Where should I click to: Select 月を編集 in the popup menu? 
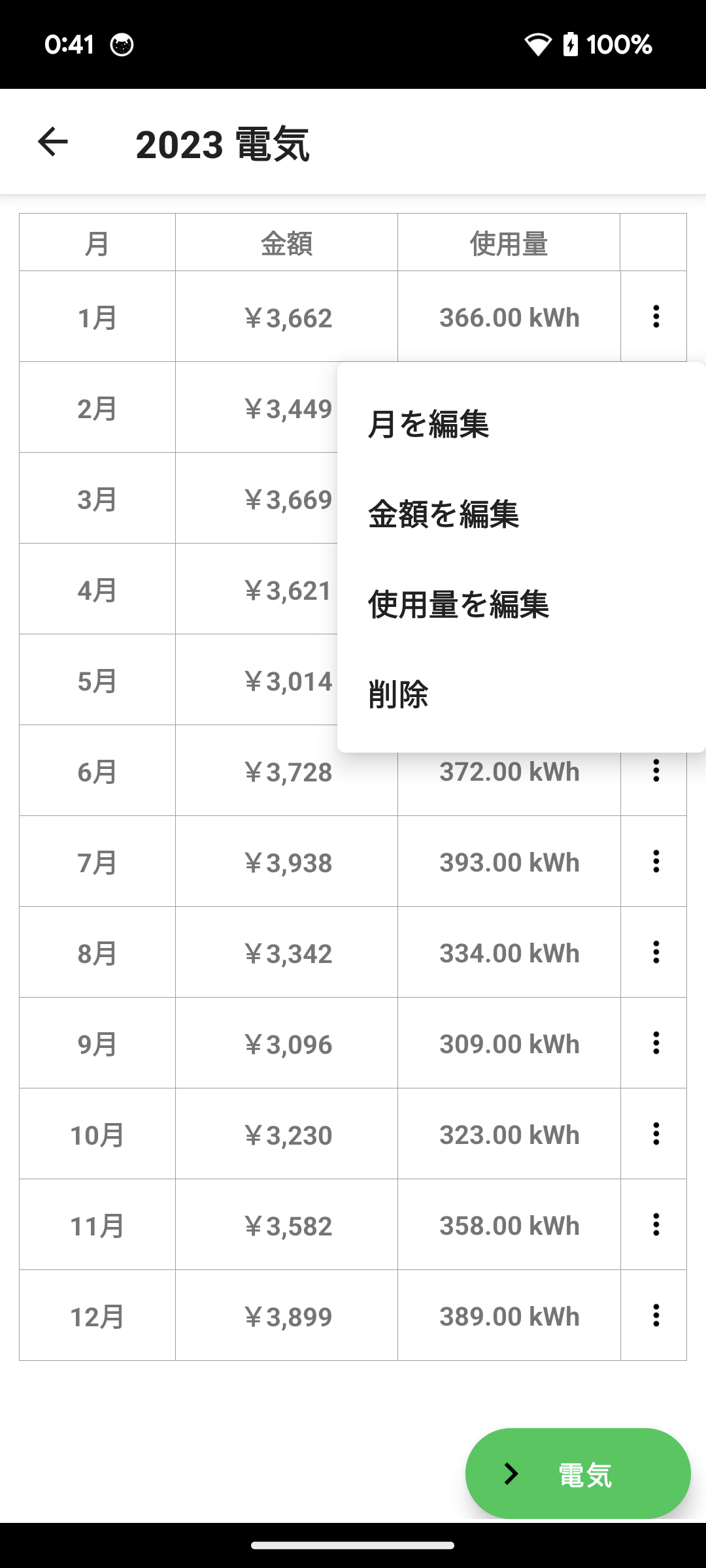[x=428, y=423]
